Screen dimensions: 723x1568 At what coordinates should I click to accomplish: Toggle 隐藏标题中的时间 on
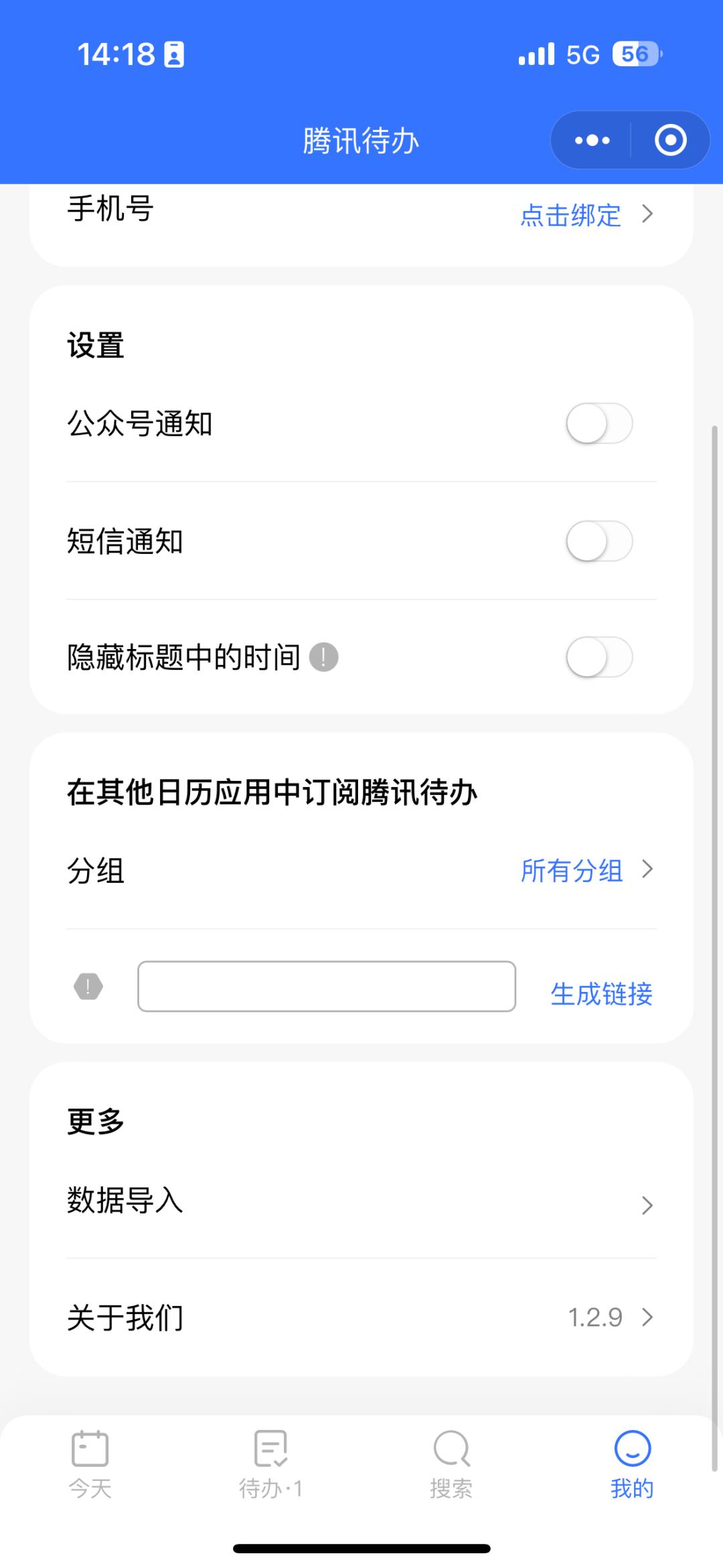click(598, 658)
